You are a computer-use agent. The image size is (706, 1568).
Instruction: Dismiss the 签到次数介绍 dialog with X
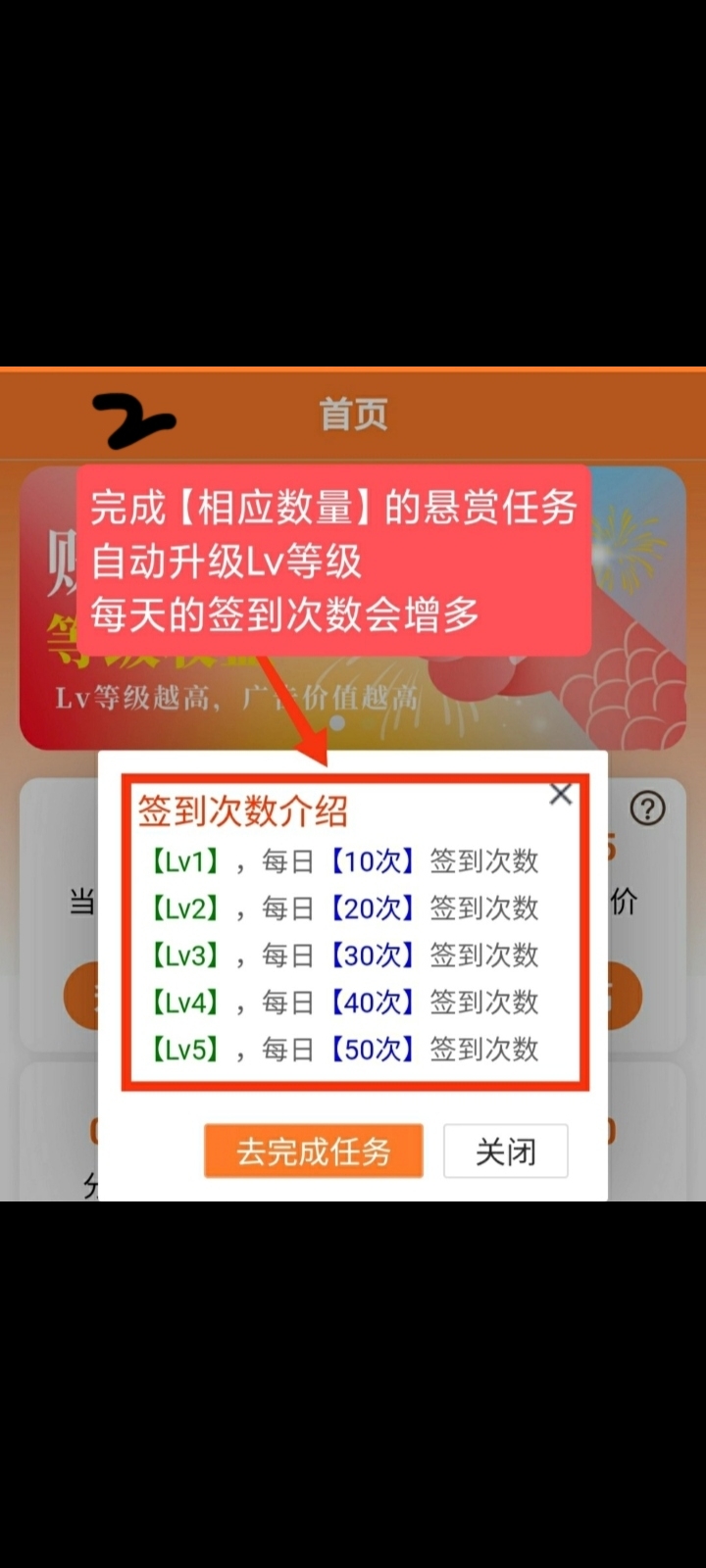pos(561,794)
